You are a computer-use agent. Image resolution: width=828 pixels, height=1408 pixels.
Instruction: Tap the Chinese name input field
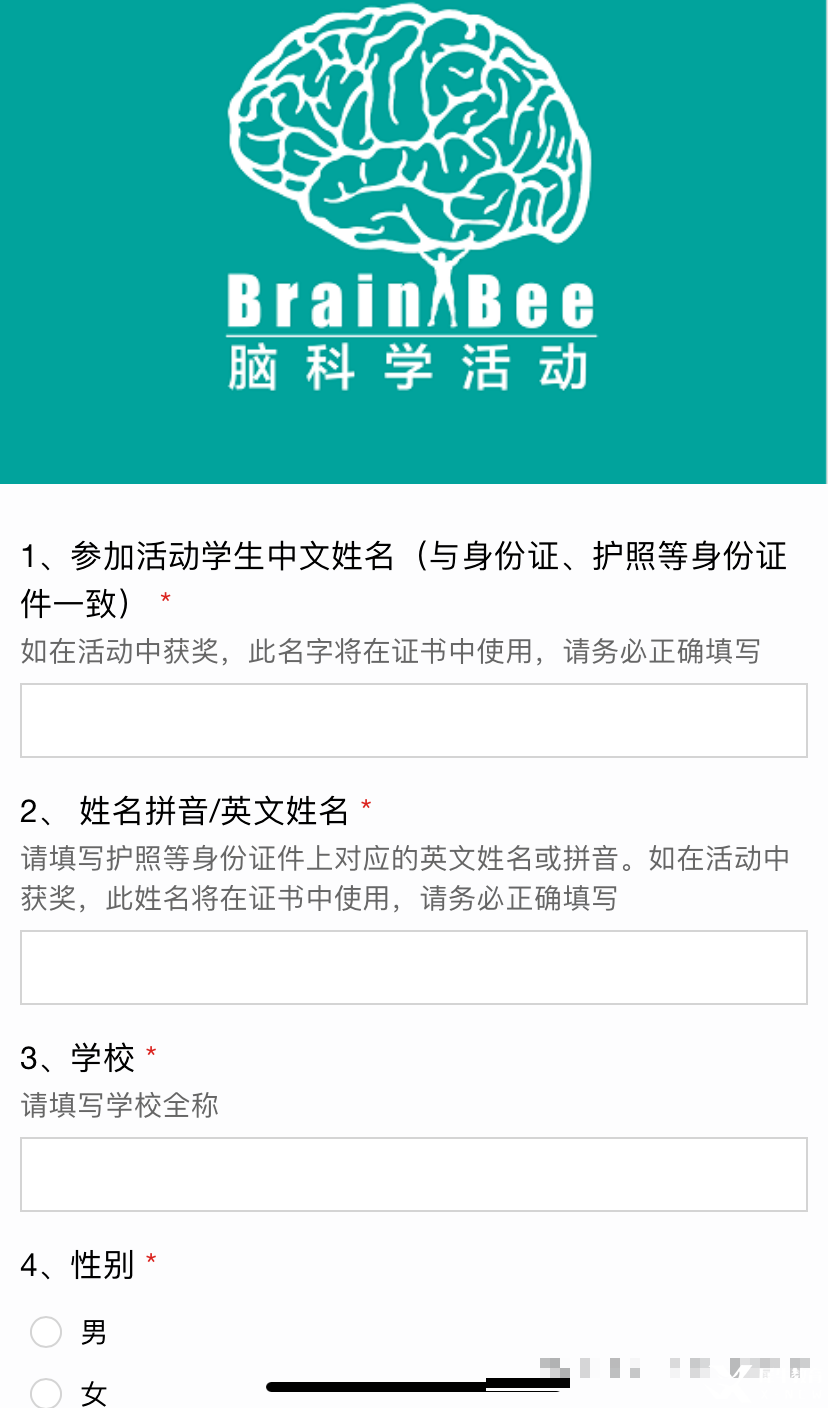pos(413,720)
